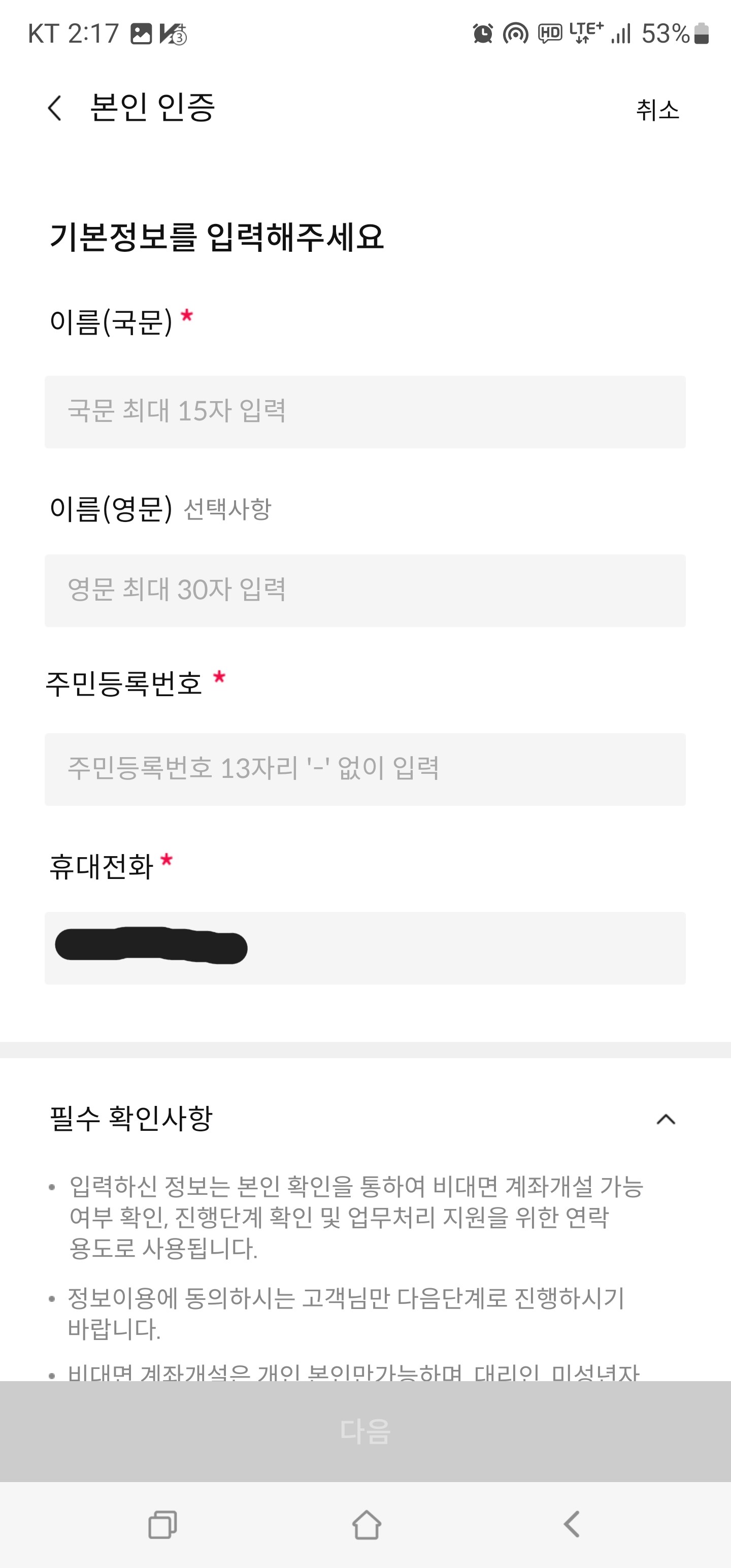Tap the 기본정보를 입력해주세요 heading
This screenshot has width=731, height=1568.
pos(221,236)
